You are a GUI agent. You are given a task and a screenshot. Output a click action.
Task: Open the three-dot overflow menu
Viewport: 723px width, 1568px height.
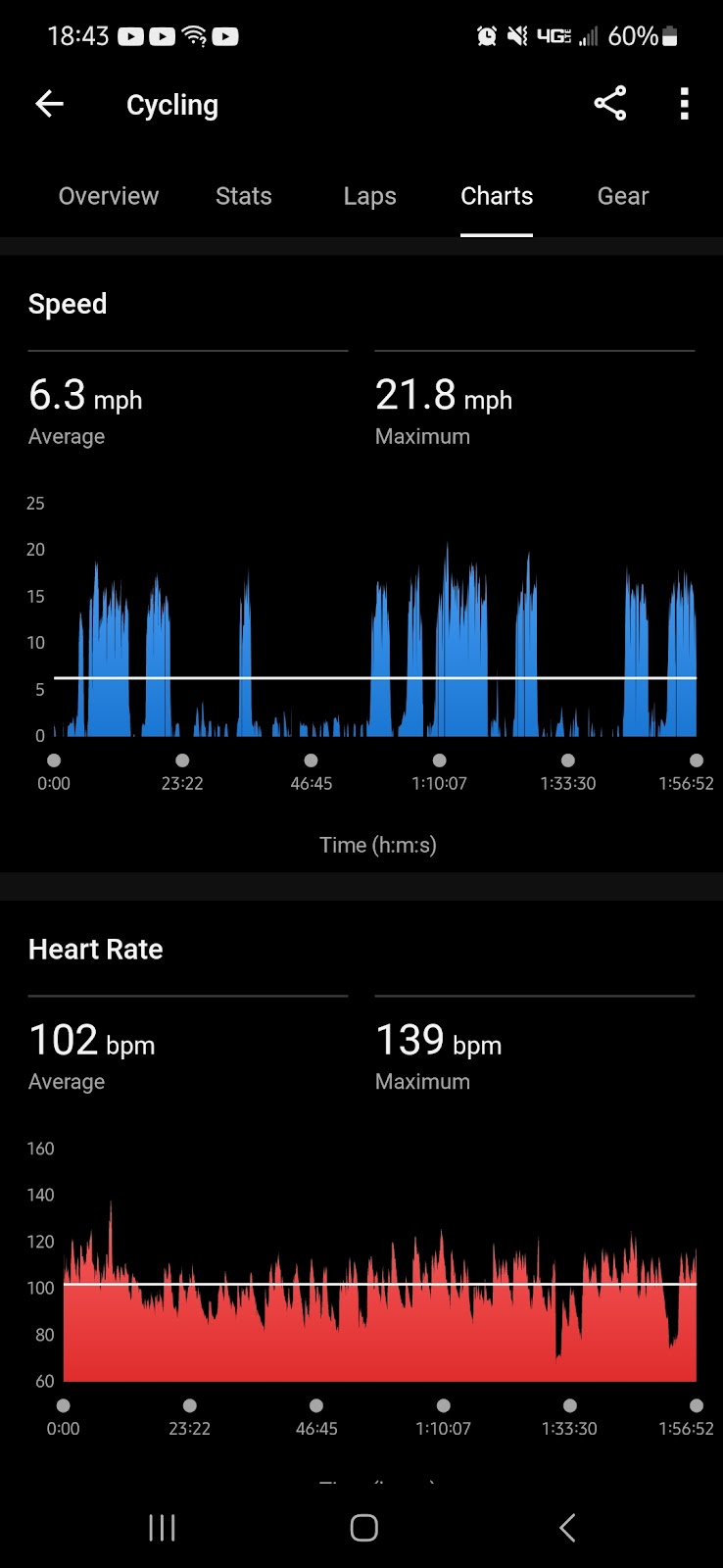point(684,104)
